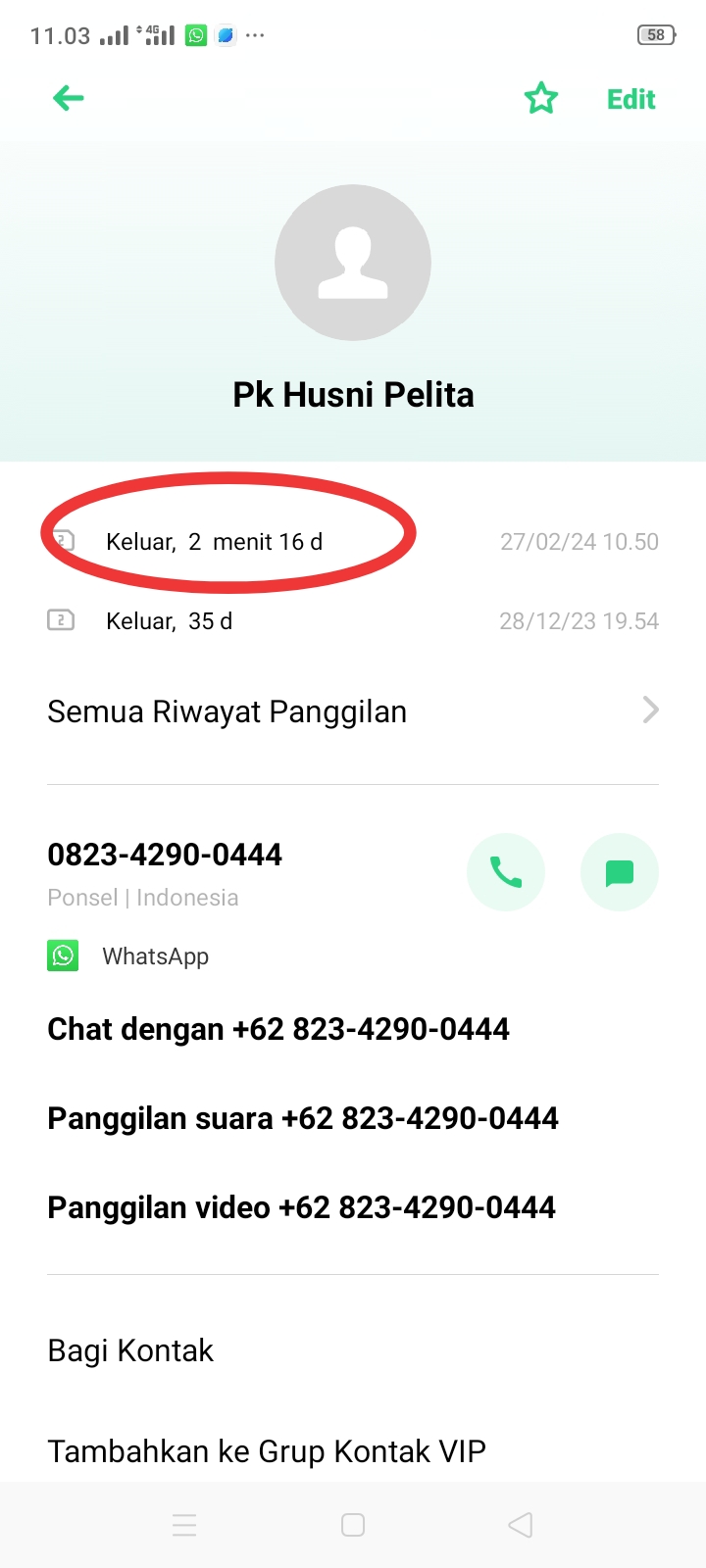Mark contact as favorite with star
The height and width of the screenshot is (1568, 706).
coord(540,99)
